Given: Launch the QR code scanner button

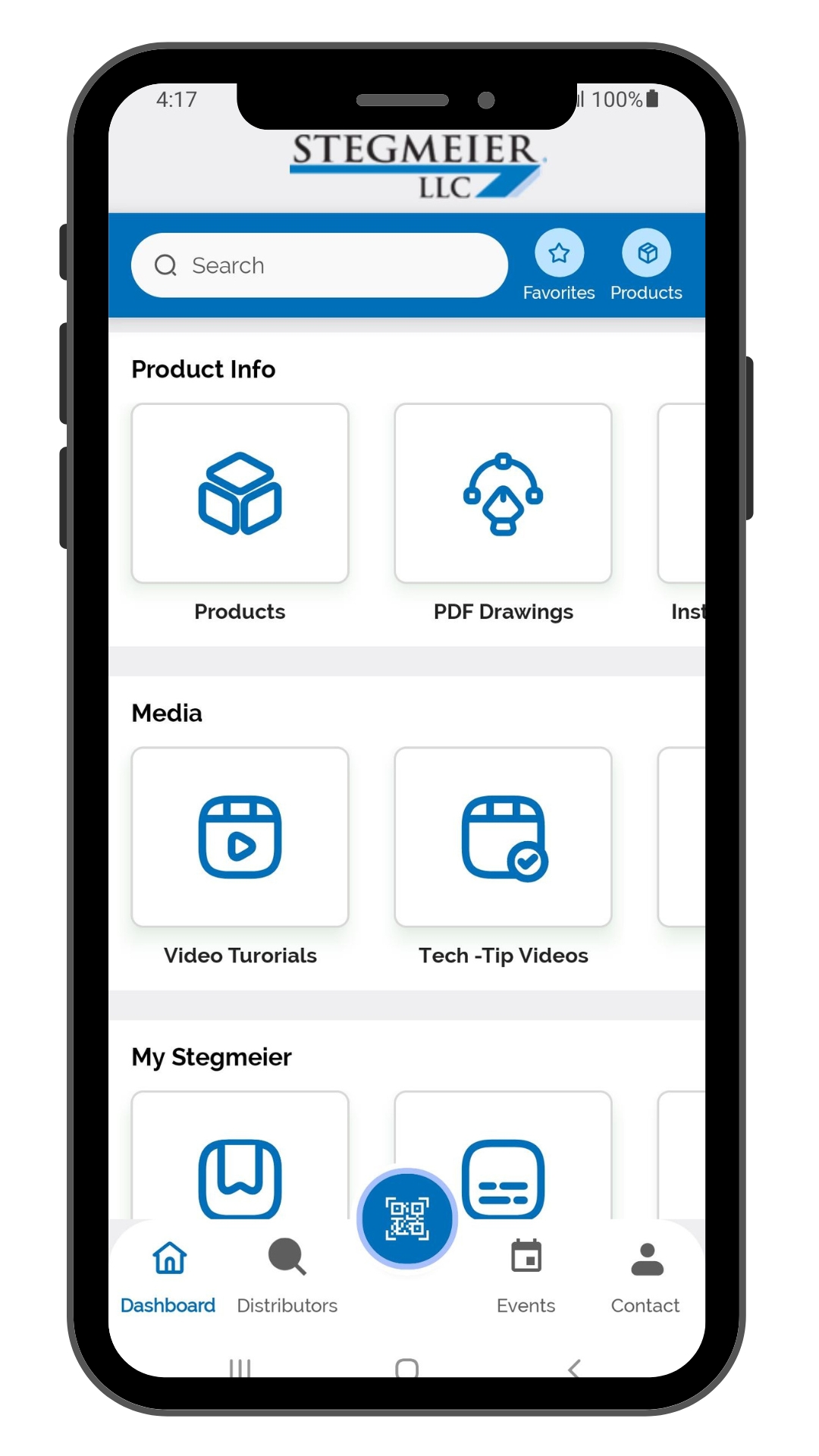Looking at the screenshot, I should click(x=407, y=1219).
